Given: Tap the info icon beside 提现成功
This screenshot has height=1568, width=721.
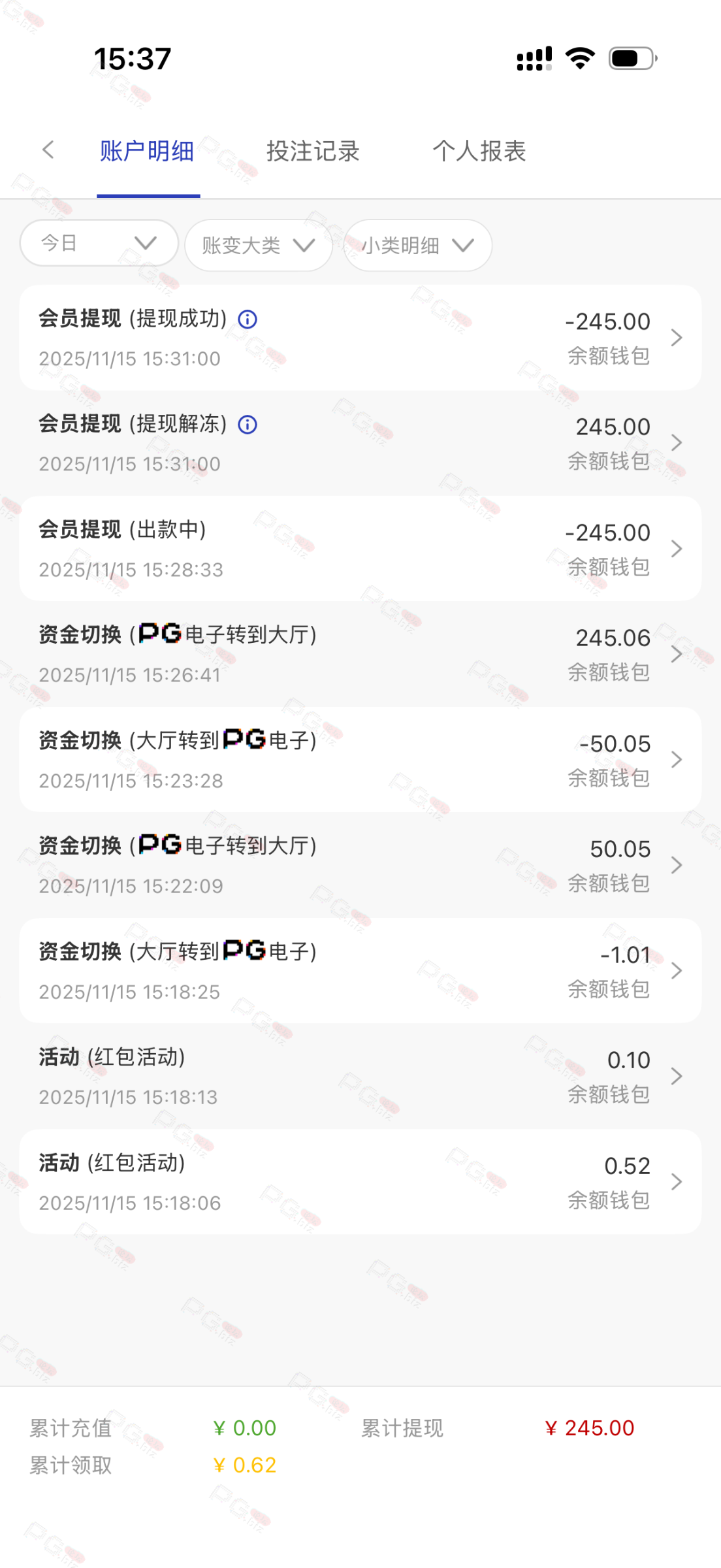Looking at the screenshot, I should click(x=248, y=319).
